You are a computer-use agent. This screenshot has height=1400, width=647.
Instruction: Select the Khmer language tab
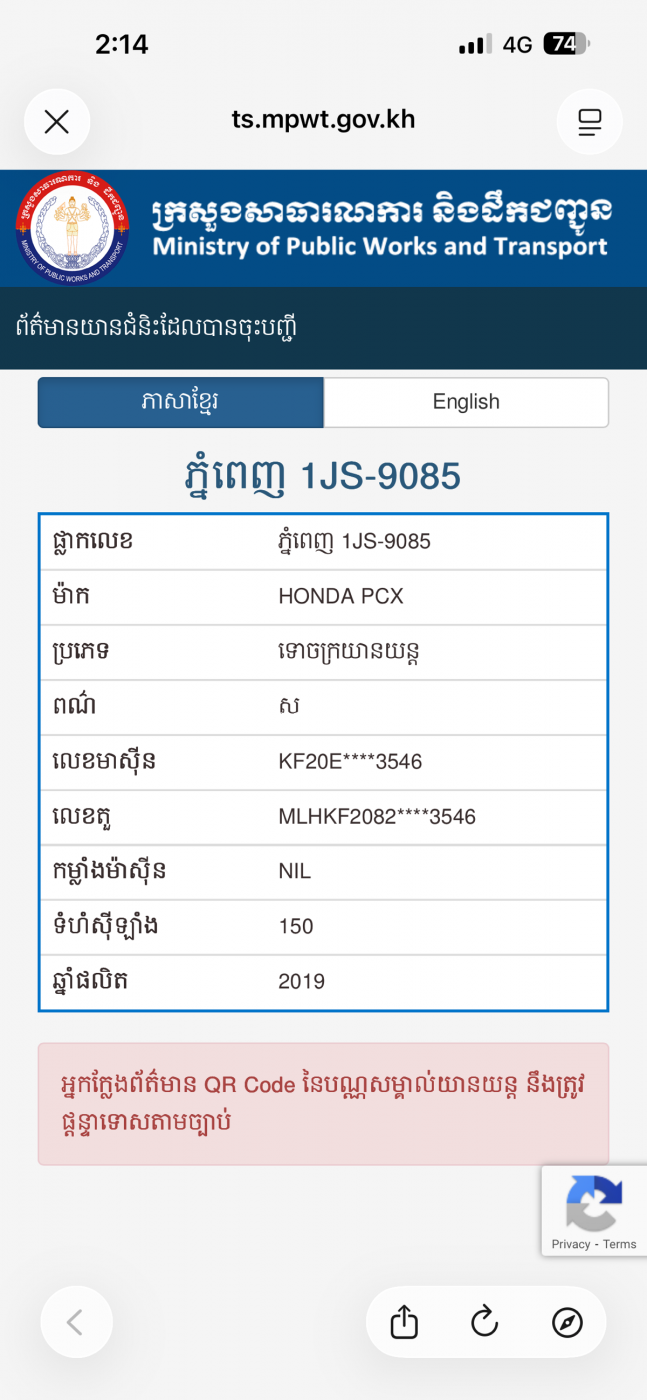181,402
